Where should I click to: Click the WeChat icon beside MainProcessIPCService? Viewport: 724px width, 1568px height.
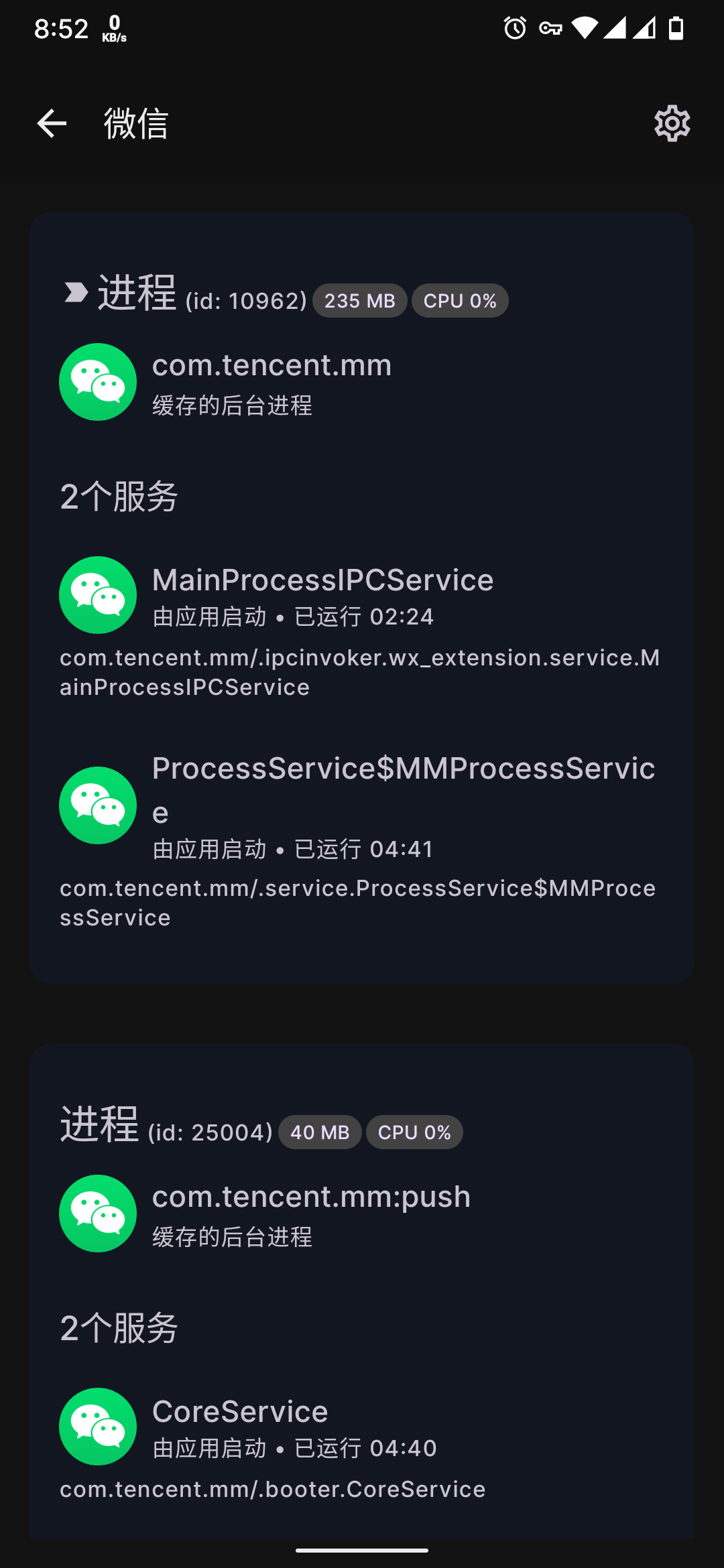[x=97, y=595]
